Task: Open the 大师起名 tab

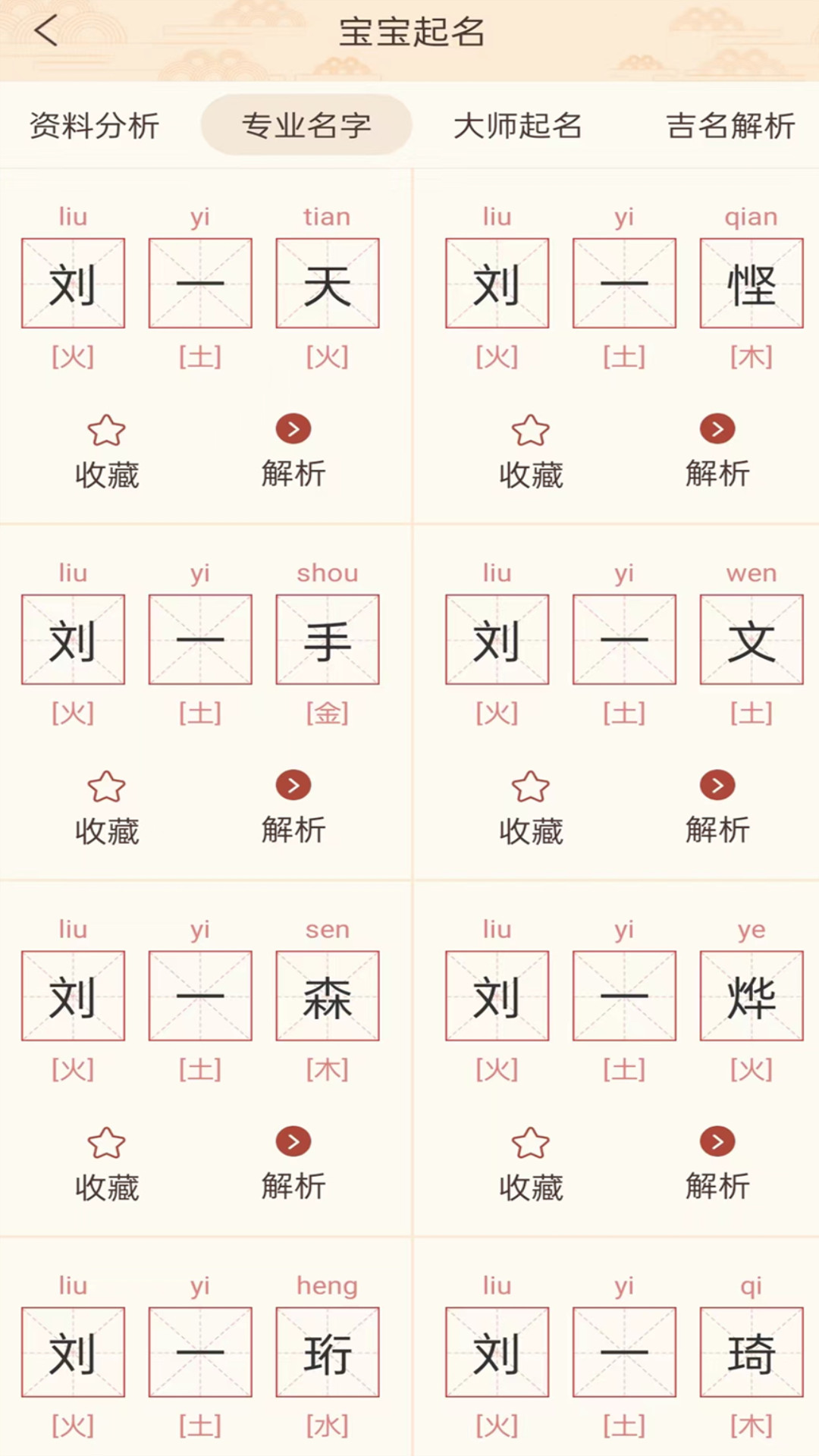Action: coord(517,126)
